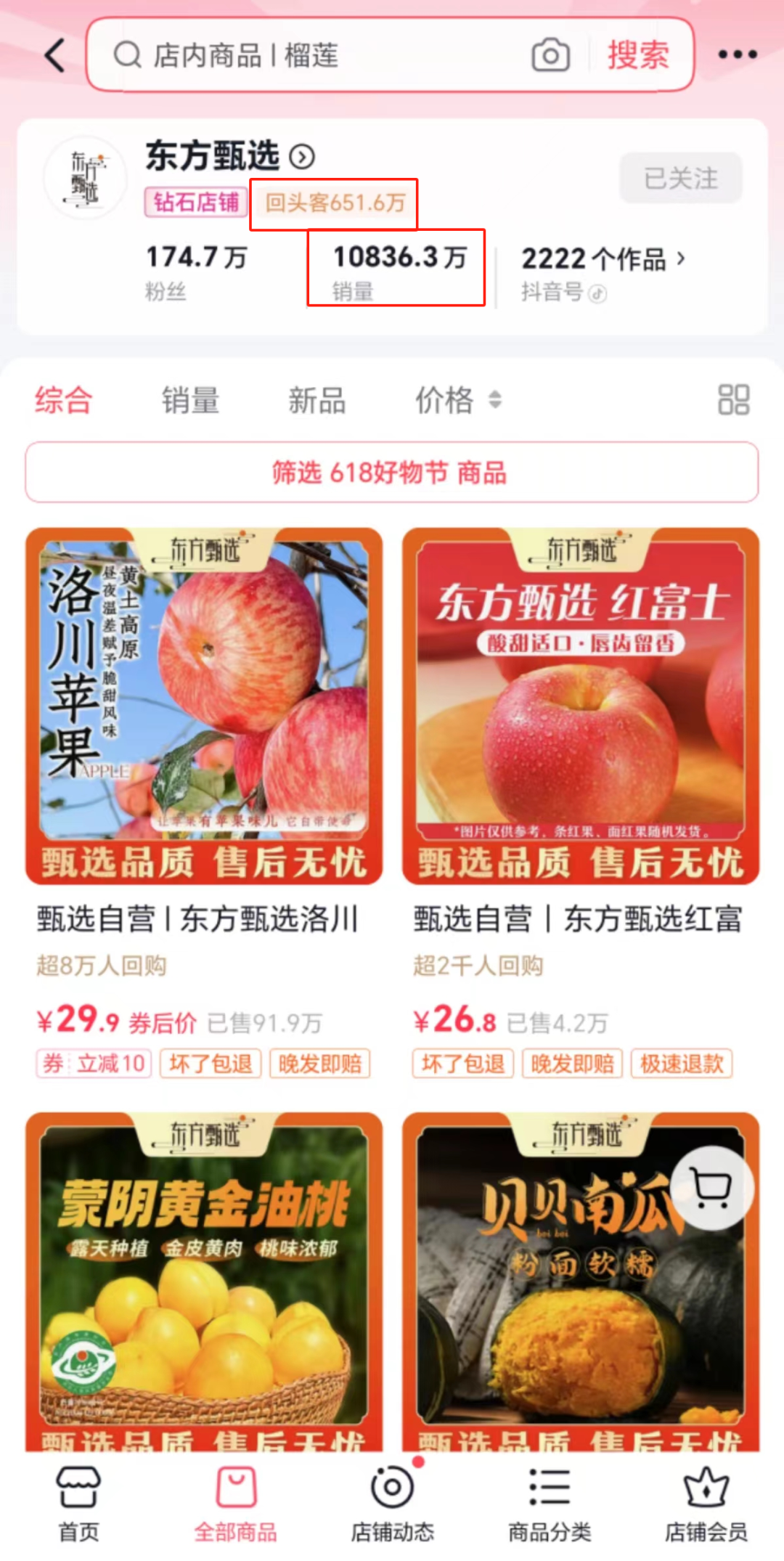784x1561 pixels.
Task: Open the floating shopping cart
Action: (711, 1189)
